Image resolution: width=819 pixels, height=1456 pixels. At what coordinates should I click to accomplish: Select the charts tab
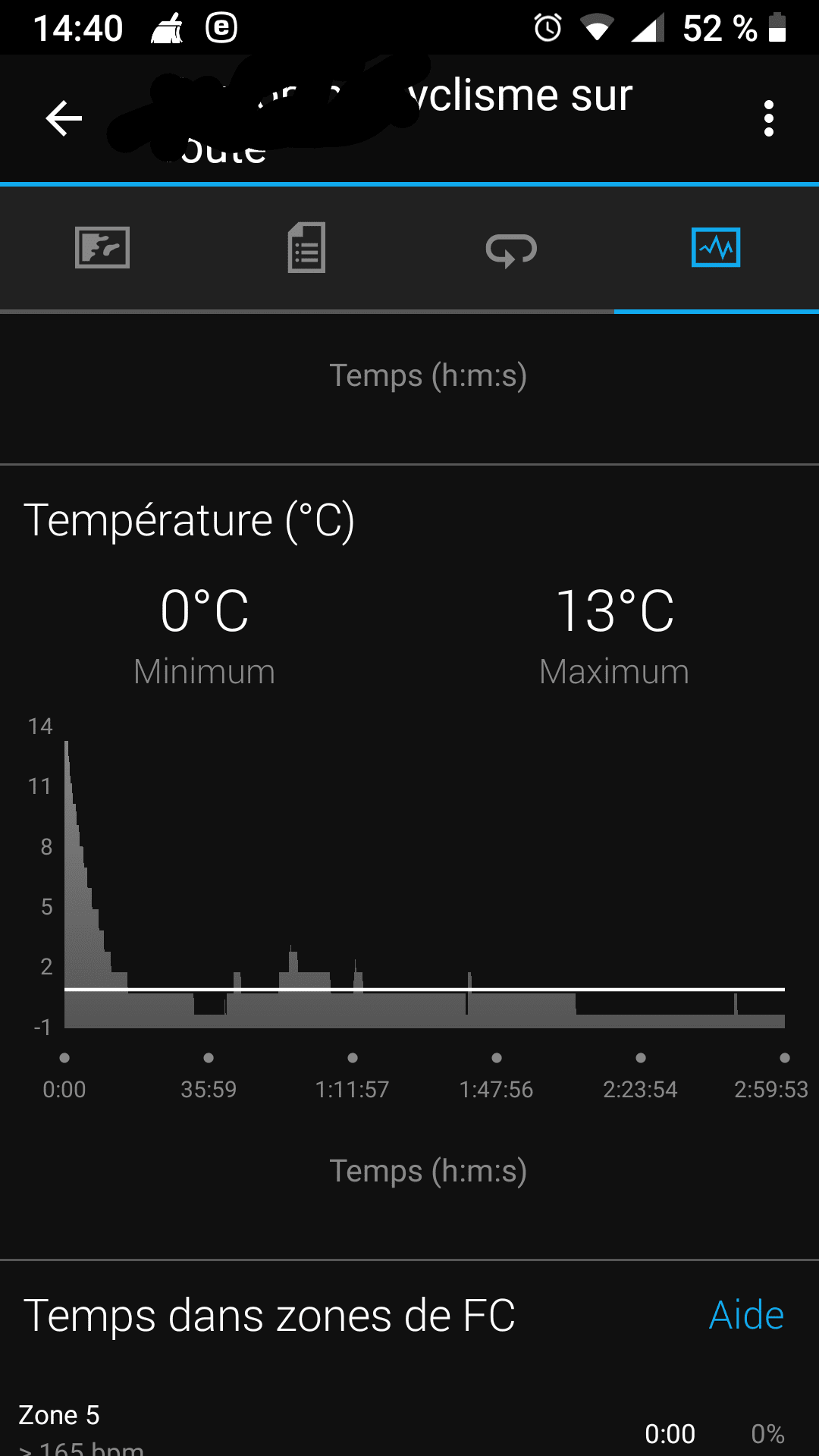tap(716, 247)
